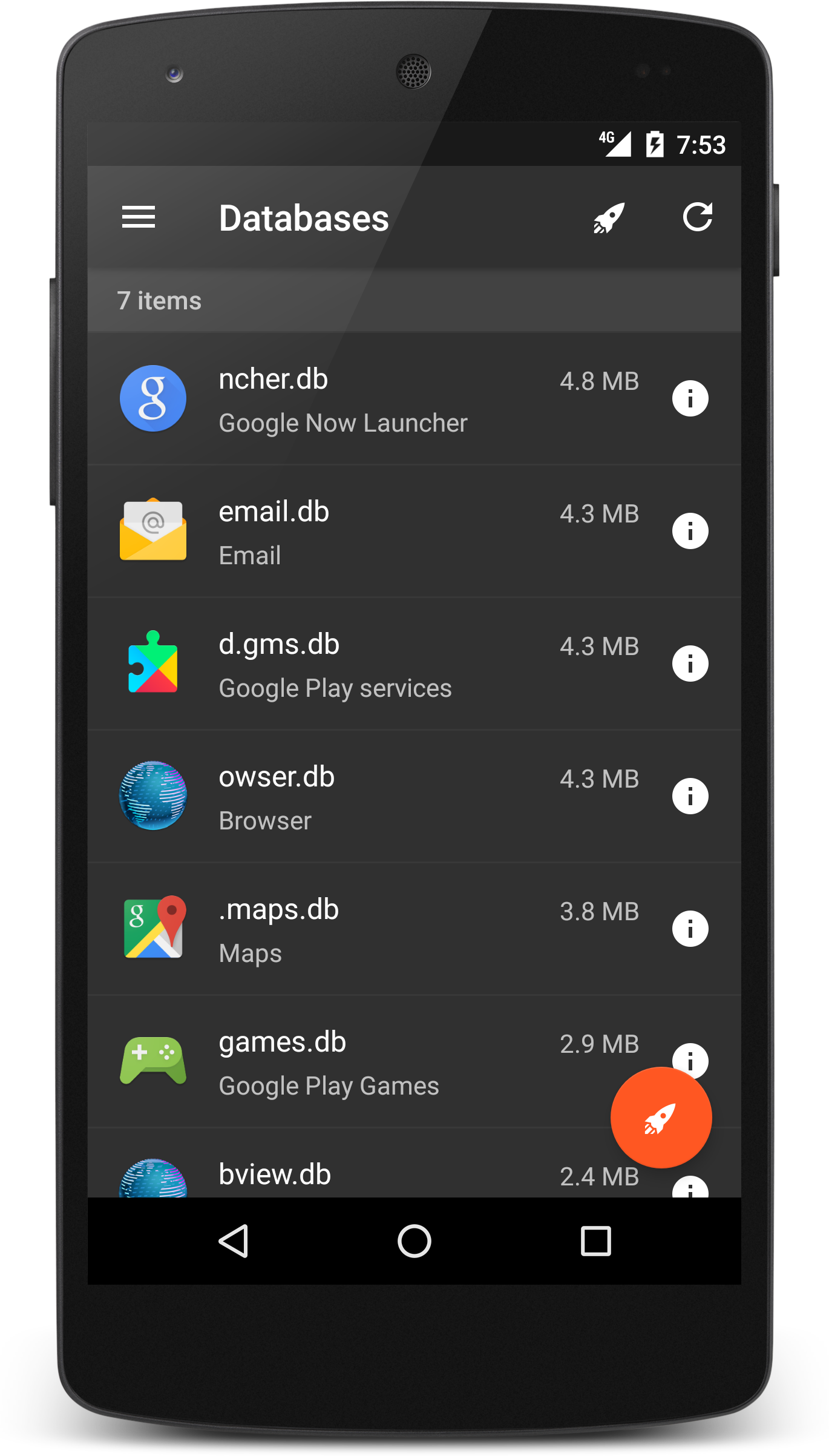Open the navigation drawer menu
The width and height of the screenshot is (829, 1456).
tap(138, 218)
